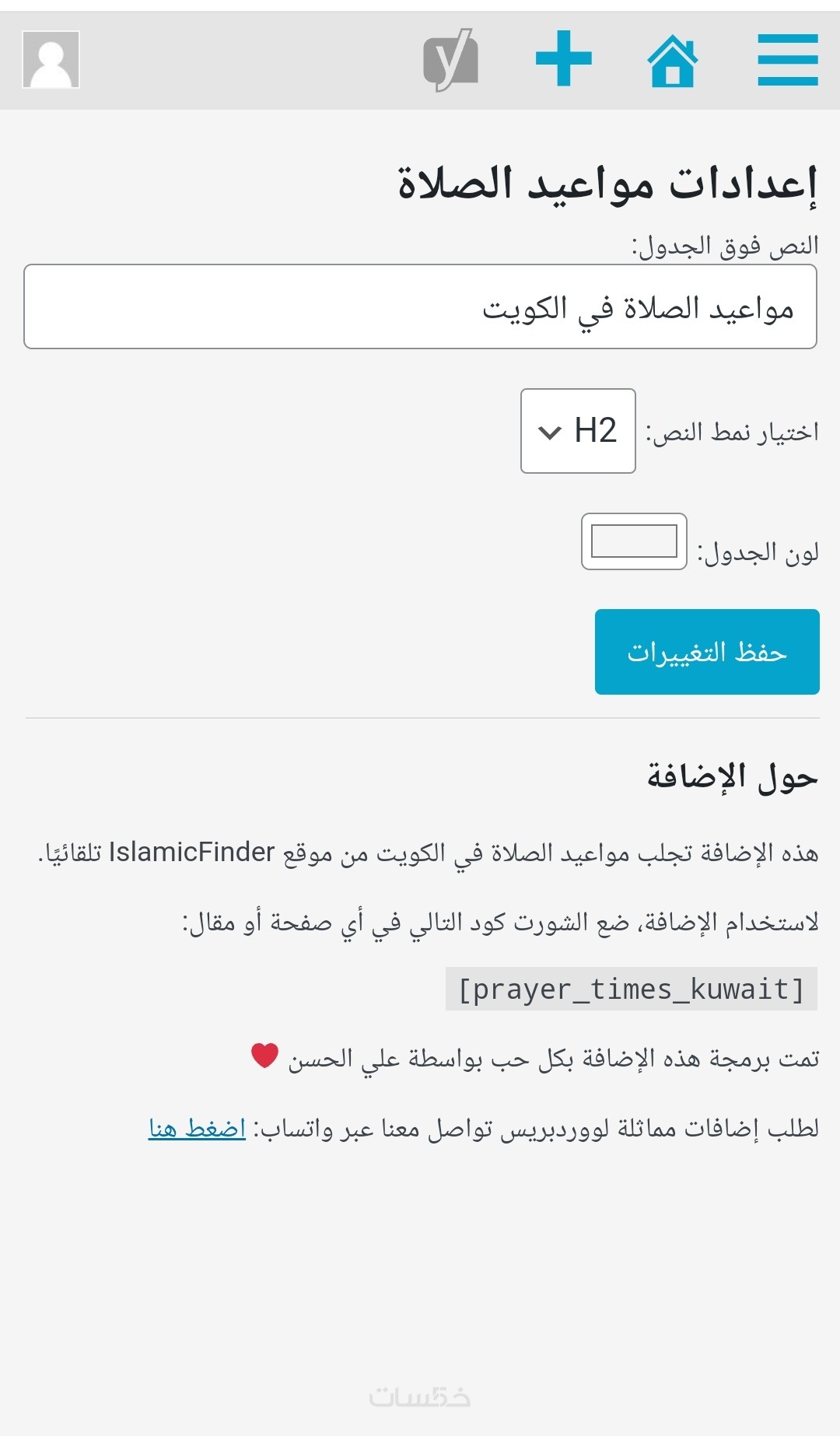Go to the site home icon
Screen dimensions: 840x1436
click(x=673, y=60)
